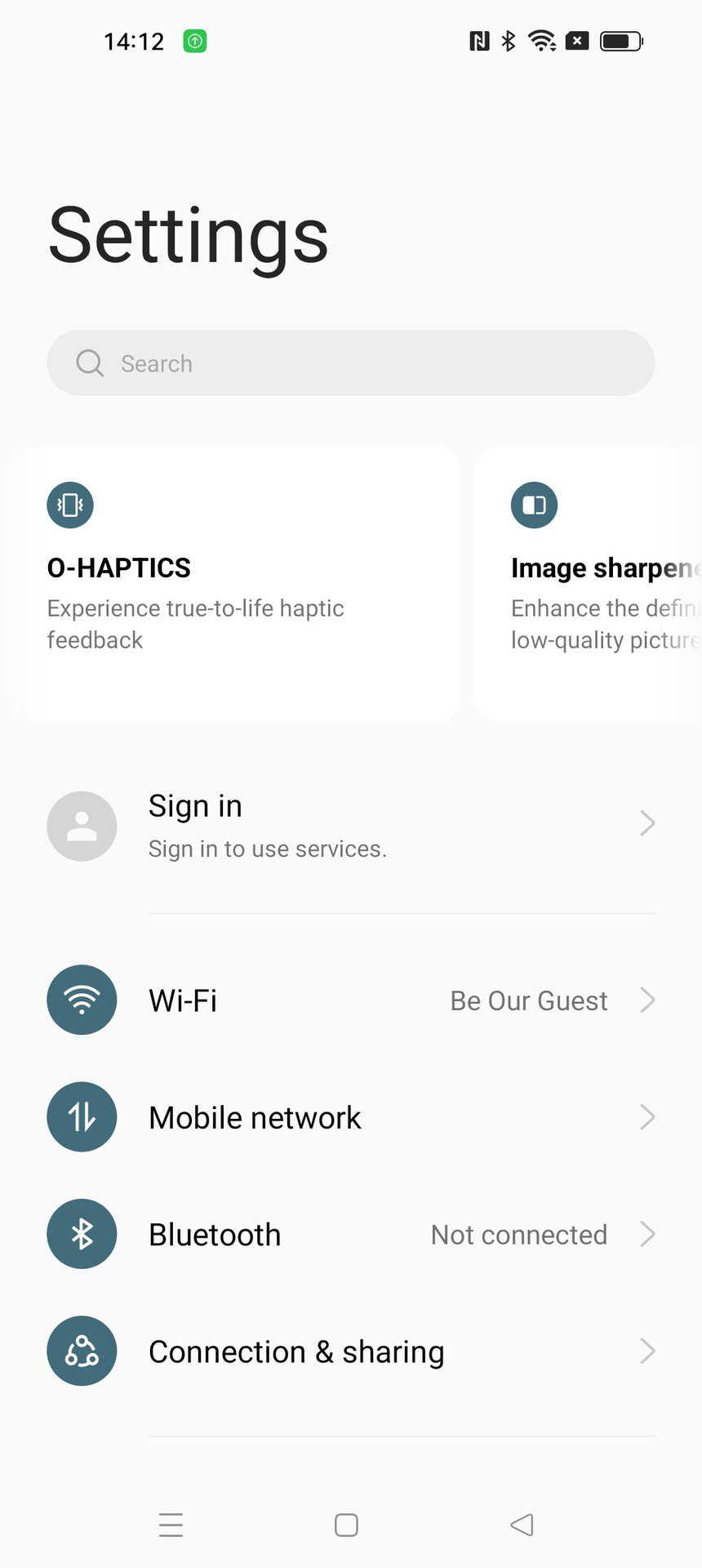Go back with the navigation bar

tap(522, 1525)
